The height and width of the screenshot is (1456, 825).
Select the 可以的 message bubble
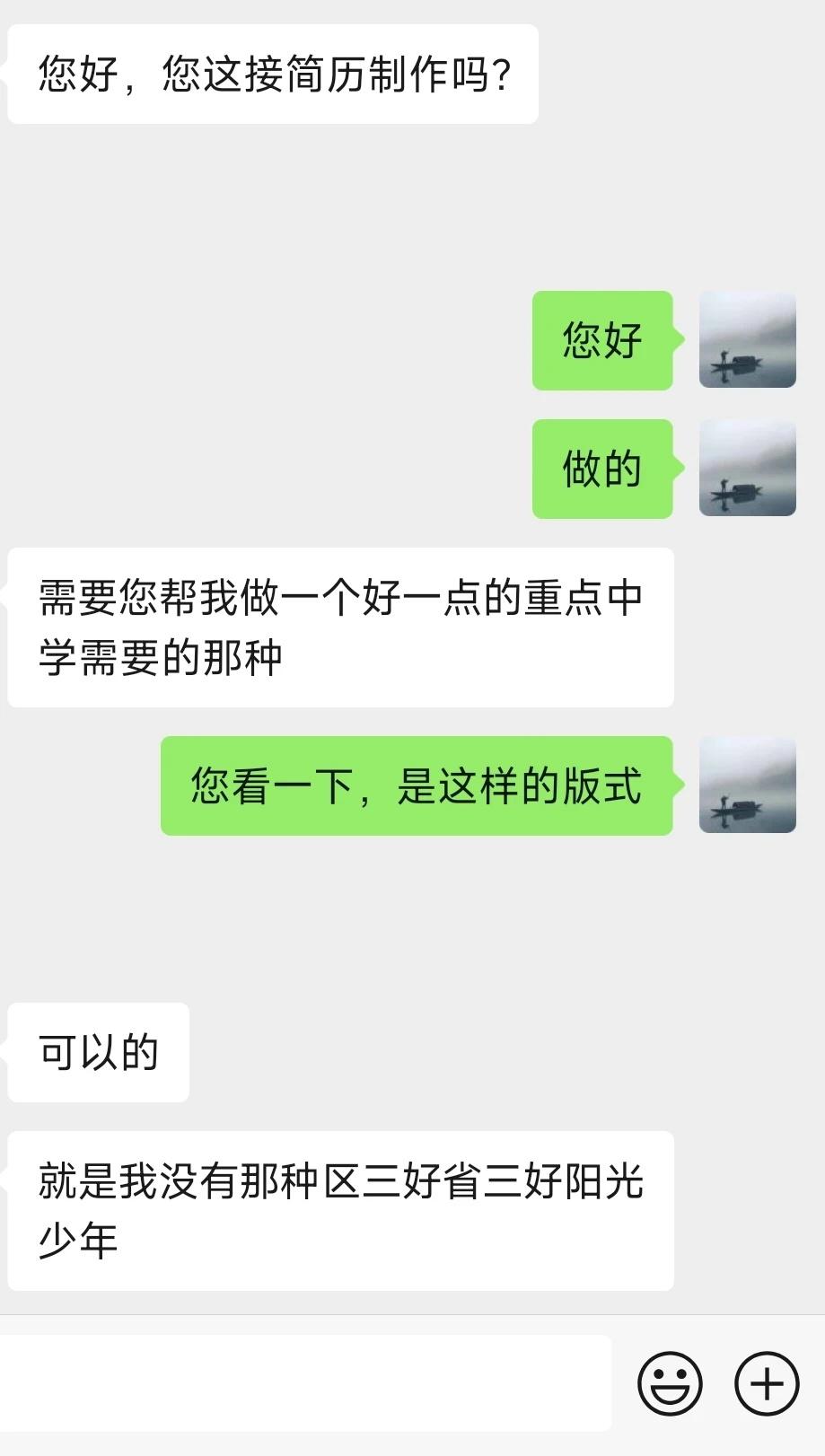click(x=97, y=1053)
